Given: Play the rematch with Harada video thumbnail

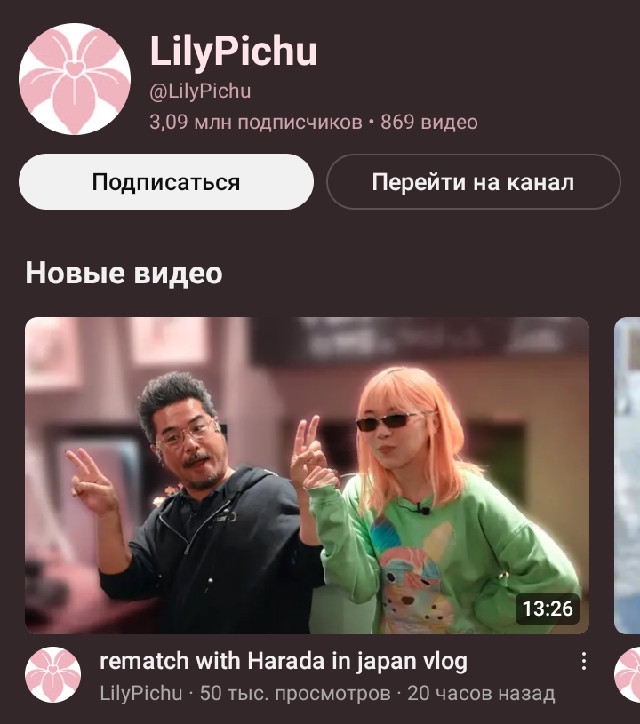Looking at the screenshot, I should (307, 475).
